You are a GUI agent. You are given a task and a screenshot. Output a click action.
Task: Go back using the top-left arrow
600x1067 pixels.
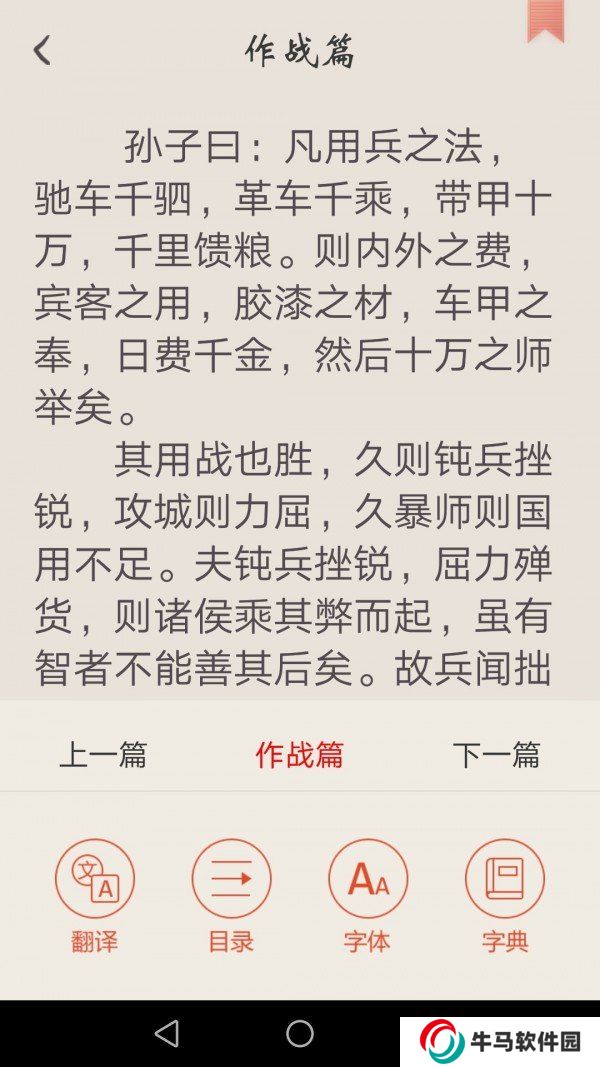pos(41,51)
